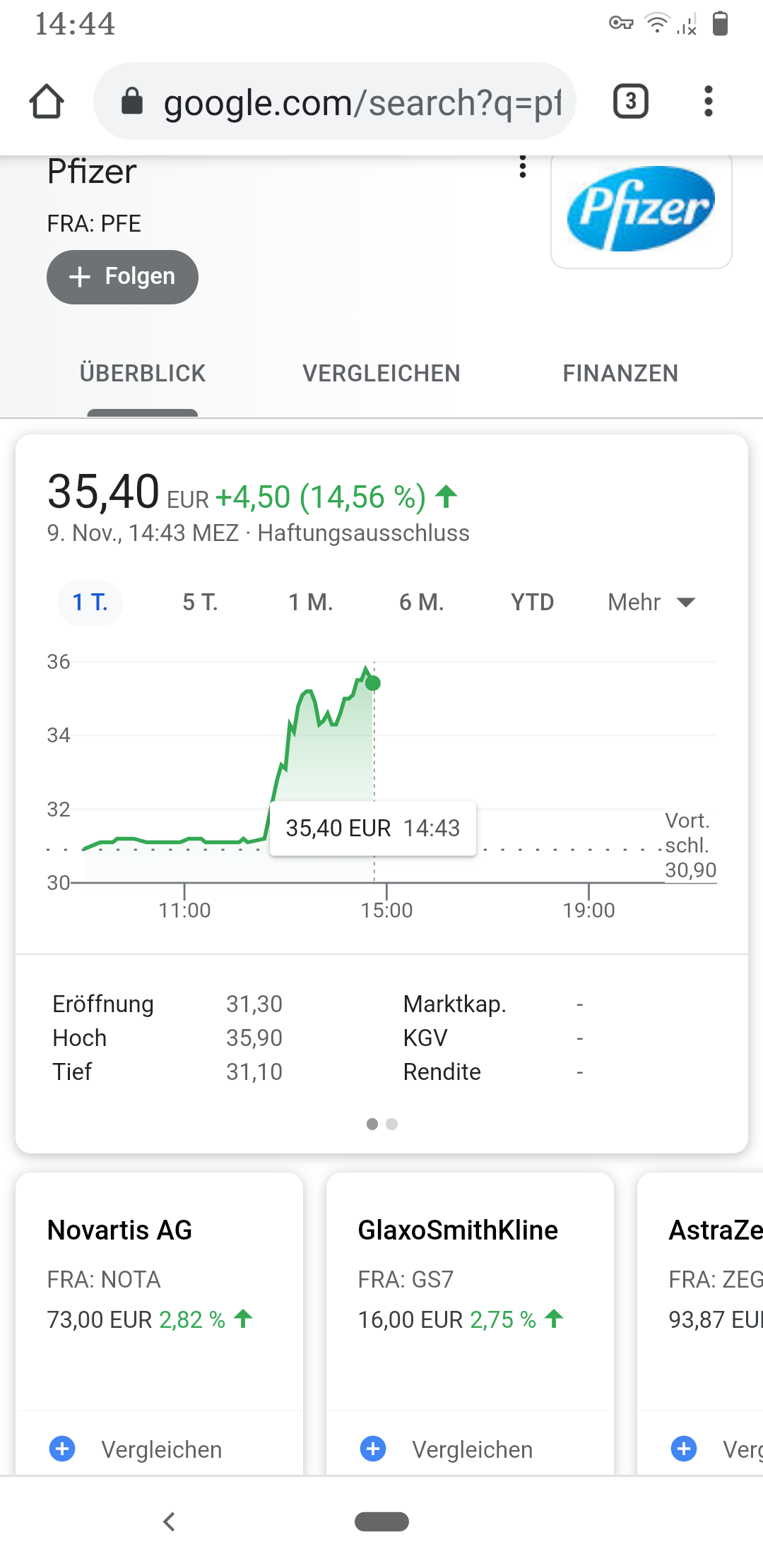Viewport: 763px width, 1568px height.
Task: Show the 6 M. chart range
Action: [x=421, y=602]
